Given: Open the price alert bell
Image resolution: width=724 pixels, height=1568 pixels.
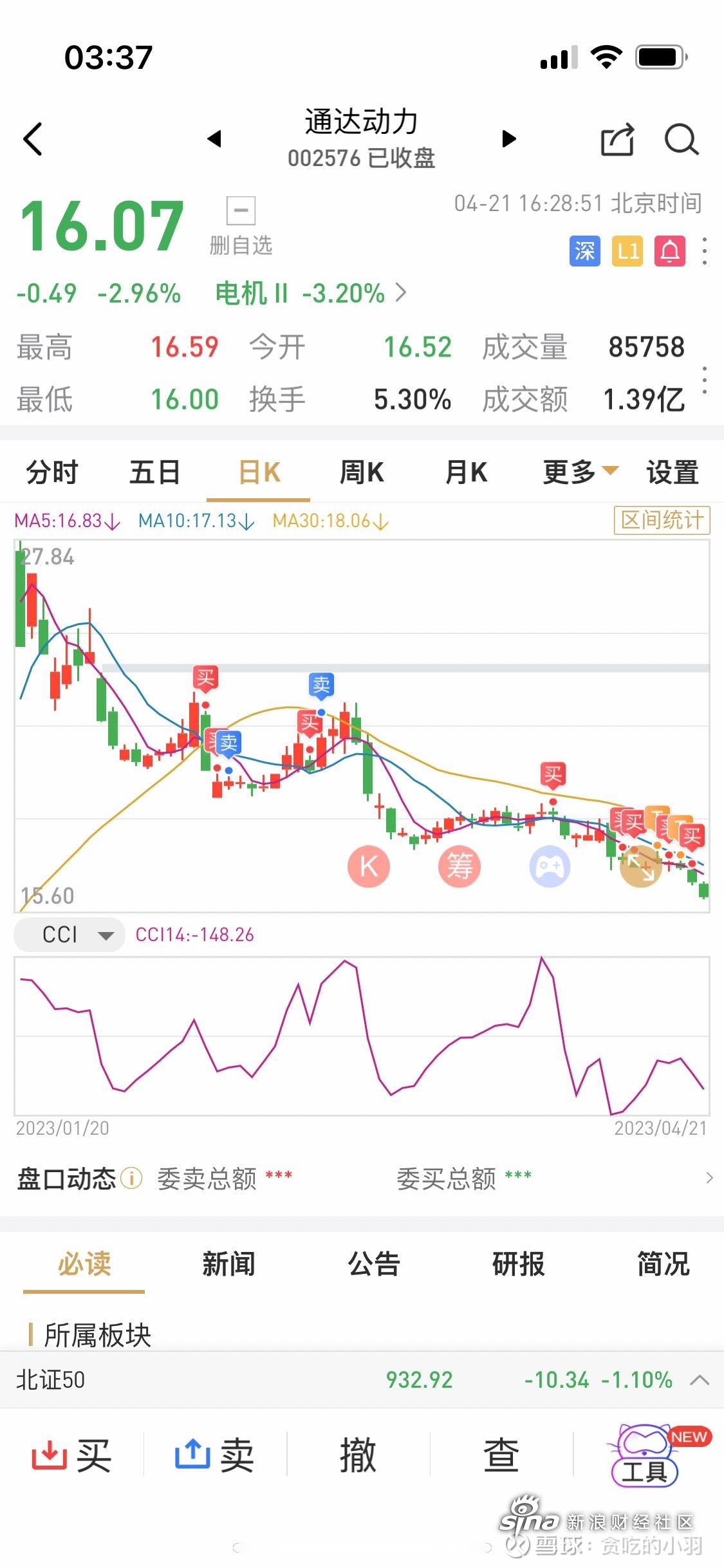Looking at the screenshot, I should 669,251.
